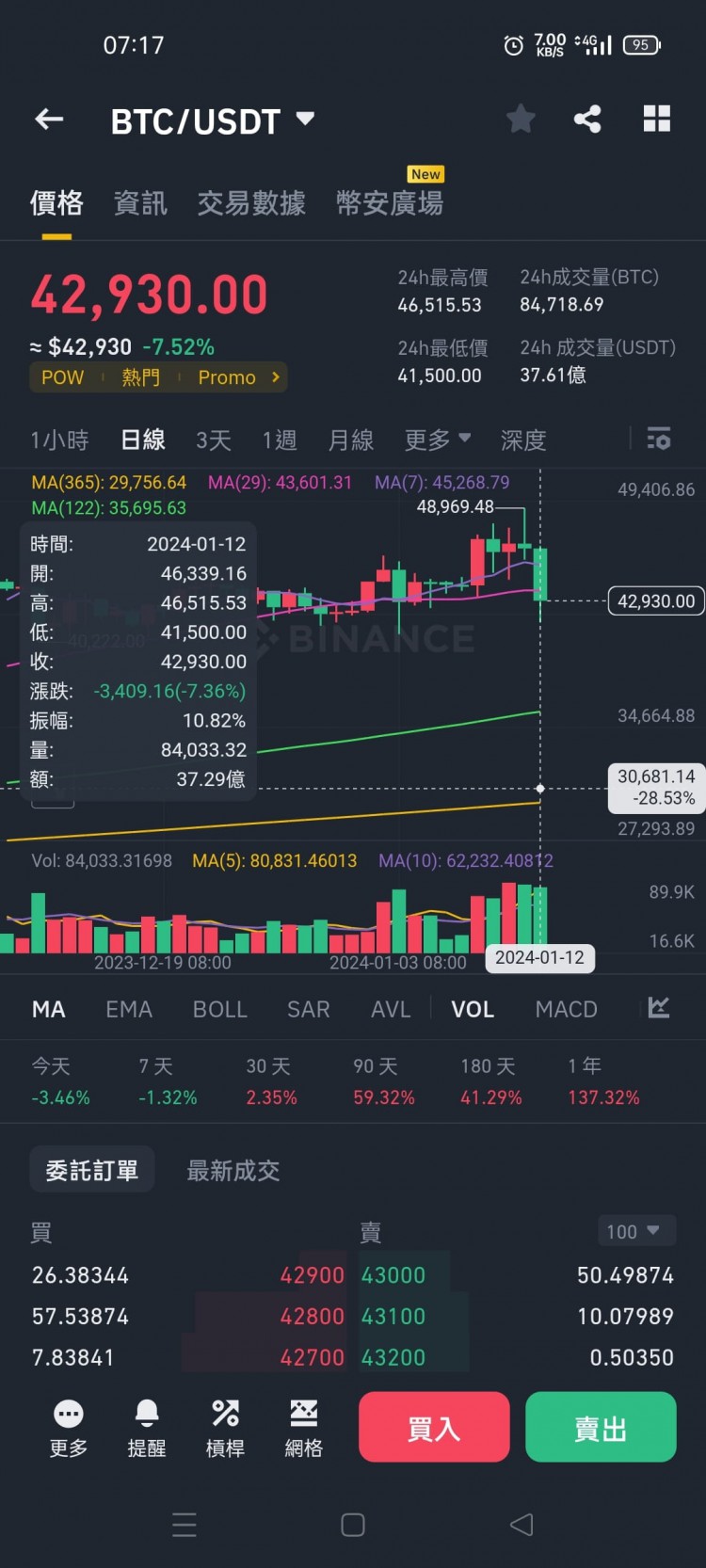
Task: Switch to 最新成交 recent trades
Action: (x=233, y=1171)
